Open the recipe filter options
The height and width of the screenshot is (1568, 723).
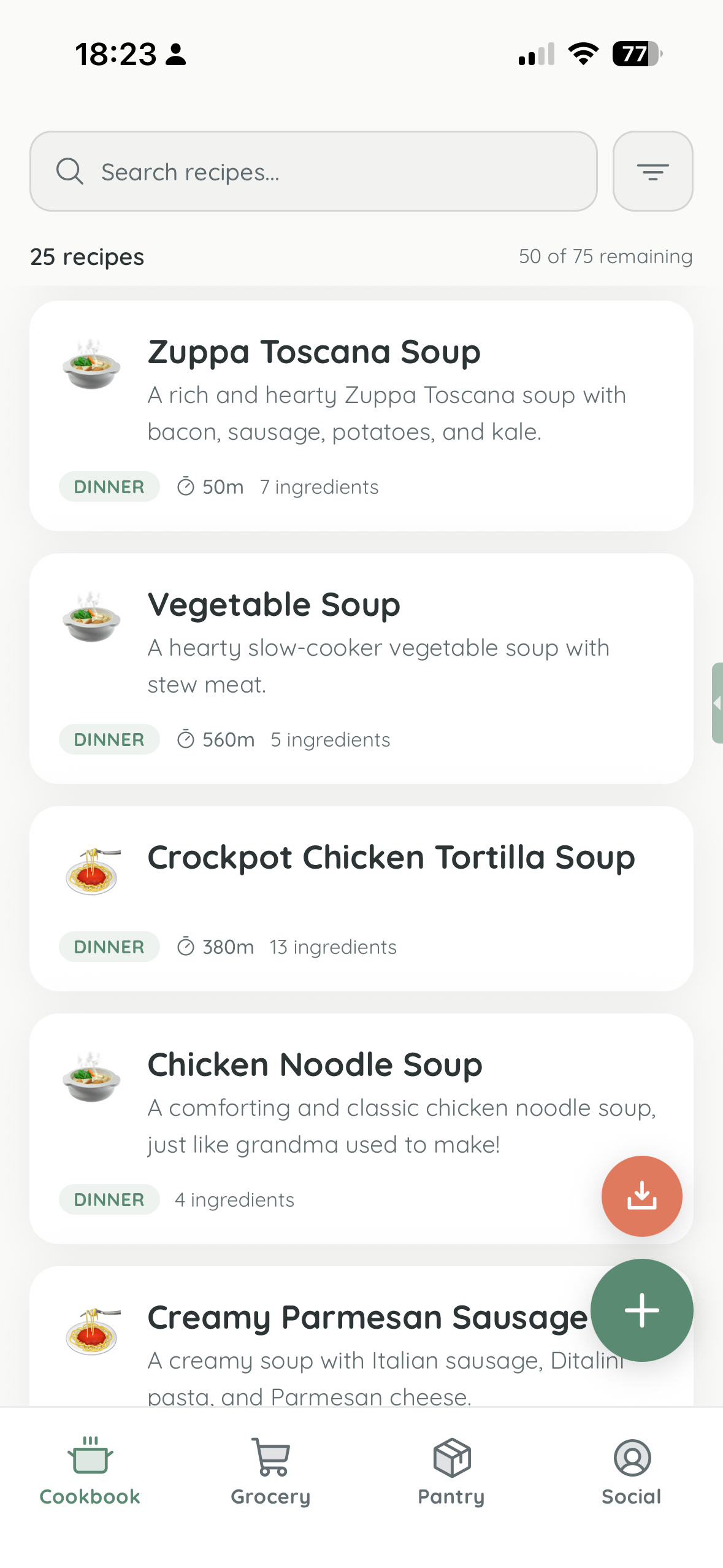click(x=652, y=172)
